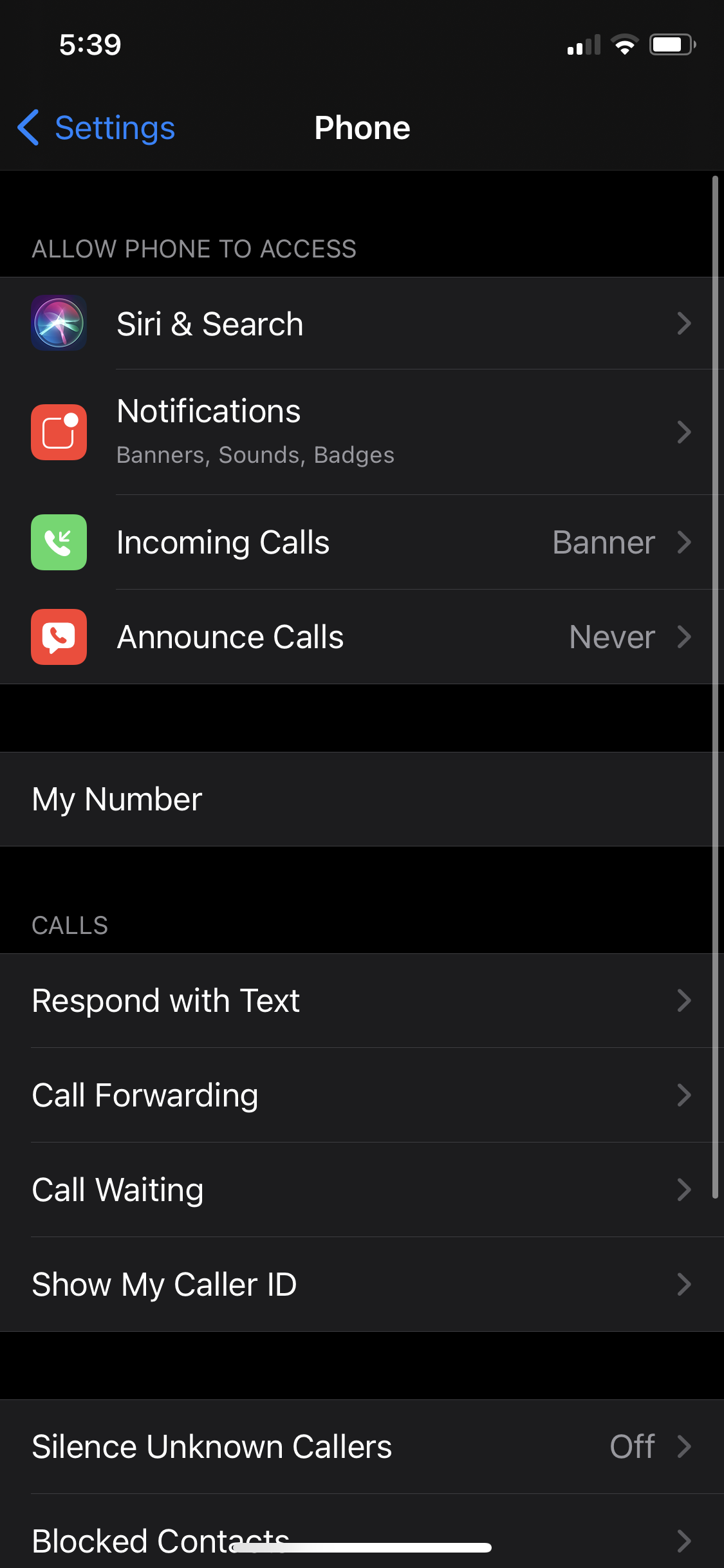
Task: Select the green Incoming Calls icon
Action: coord(59,542)
